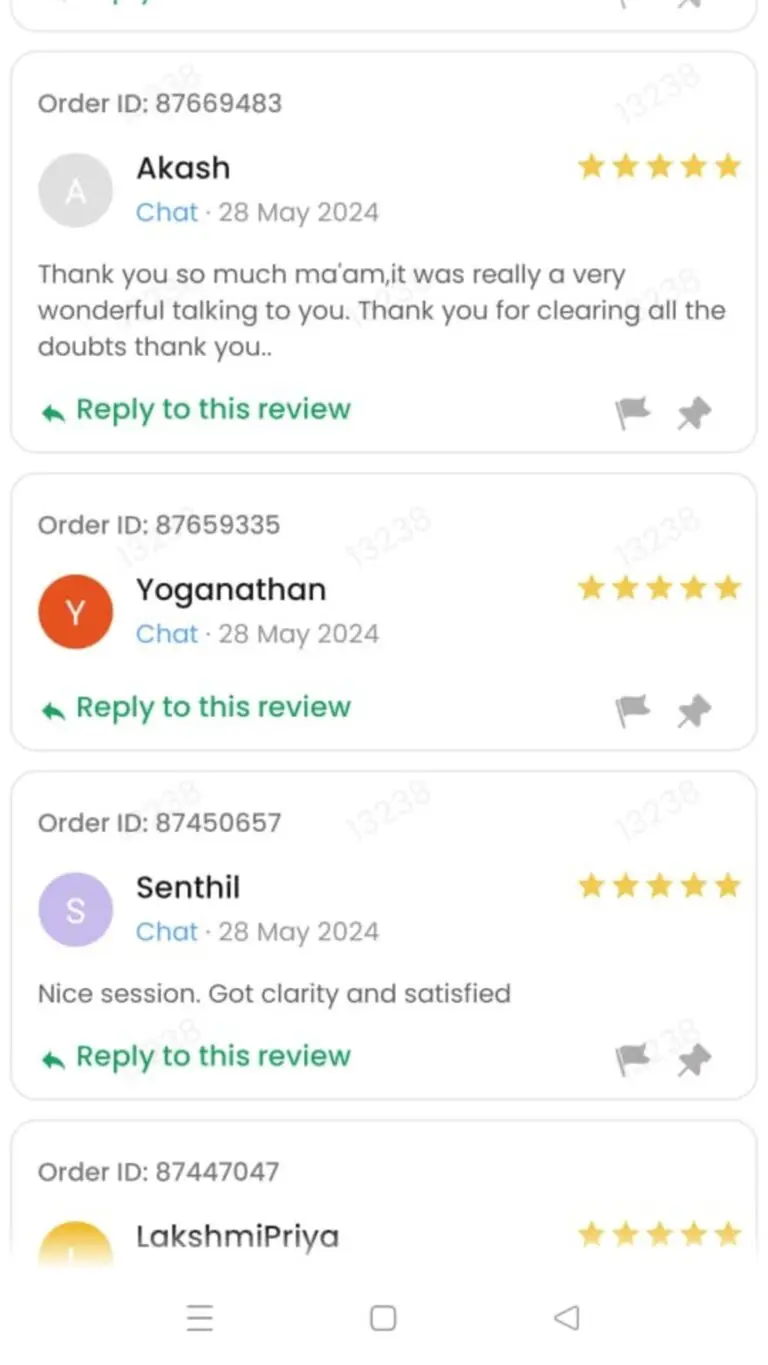Flag Akash's review
This screenshot has height=1365, width=768.
click(x=632, y=412)
